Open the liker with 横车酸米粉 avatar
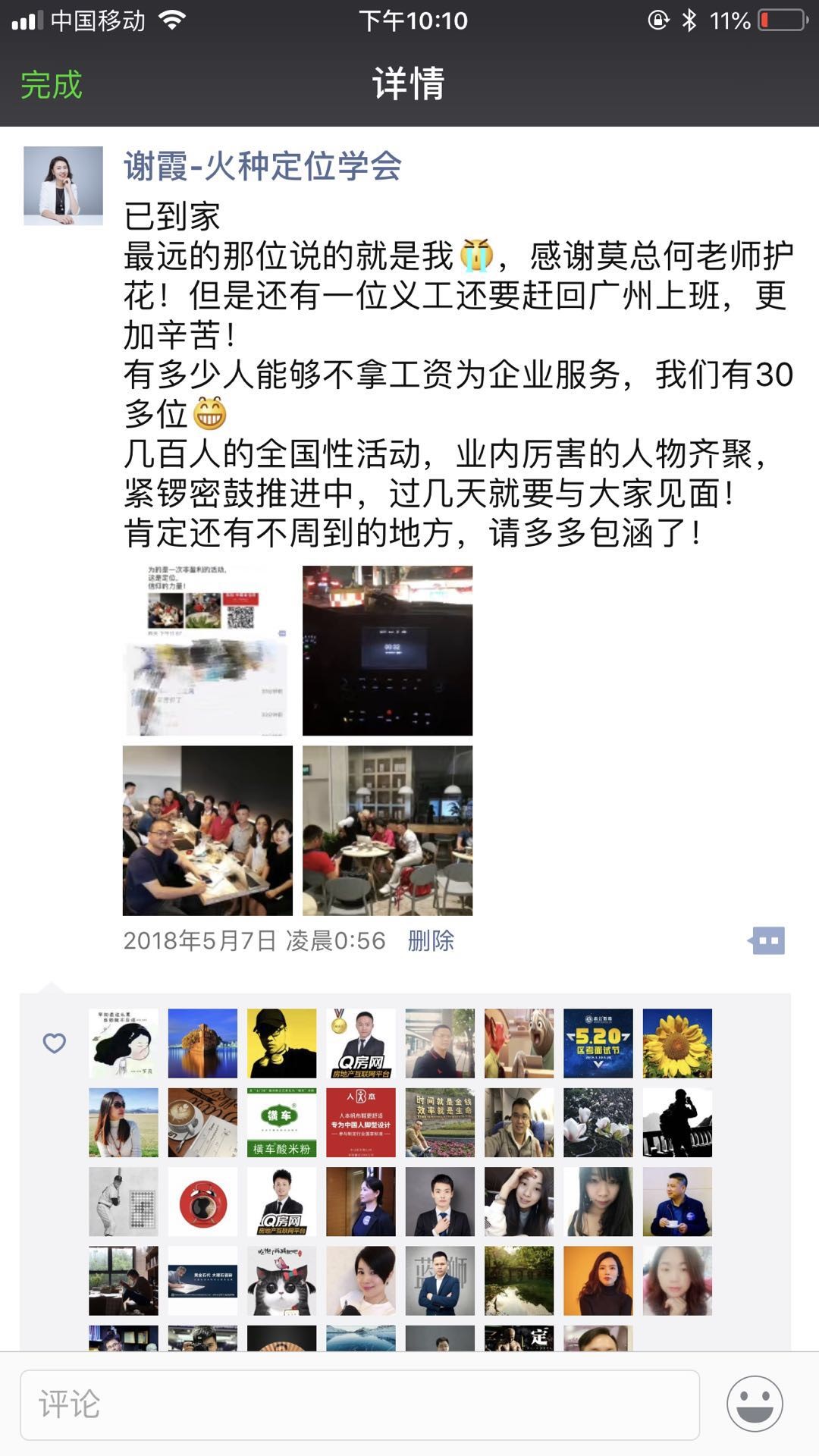This screenshot has height=1456, width=819. (281, 1122)
